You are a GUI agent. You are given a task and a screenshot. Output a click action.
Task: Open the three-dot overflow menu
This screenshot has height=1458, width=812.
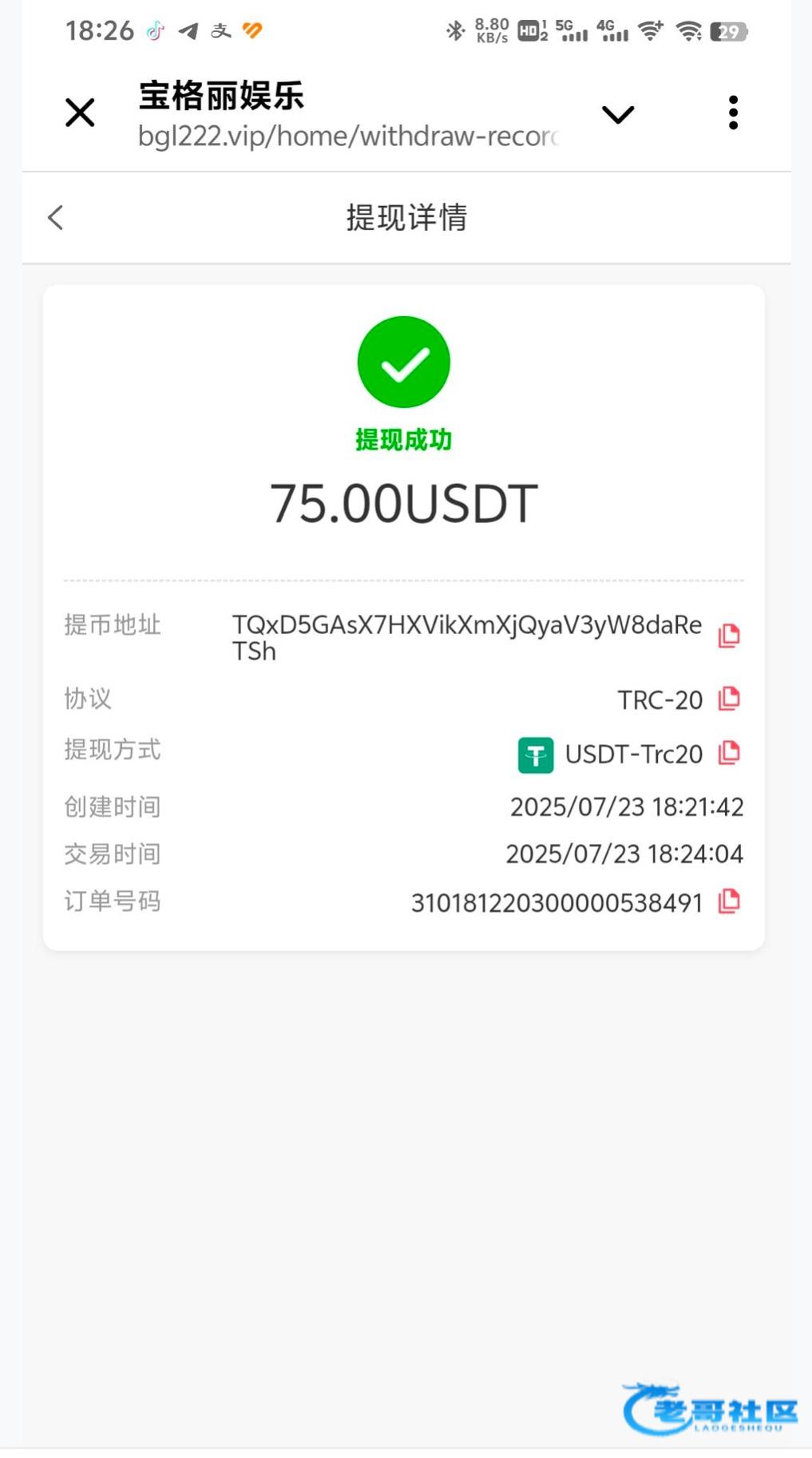click(733, 113)
